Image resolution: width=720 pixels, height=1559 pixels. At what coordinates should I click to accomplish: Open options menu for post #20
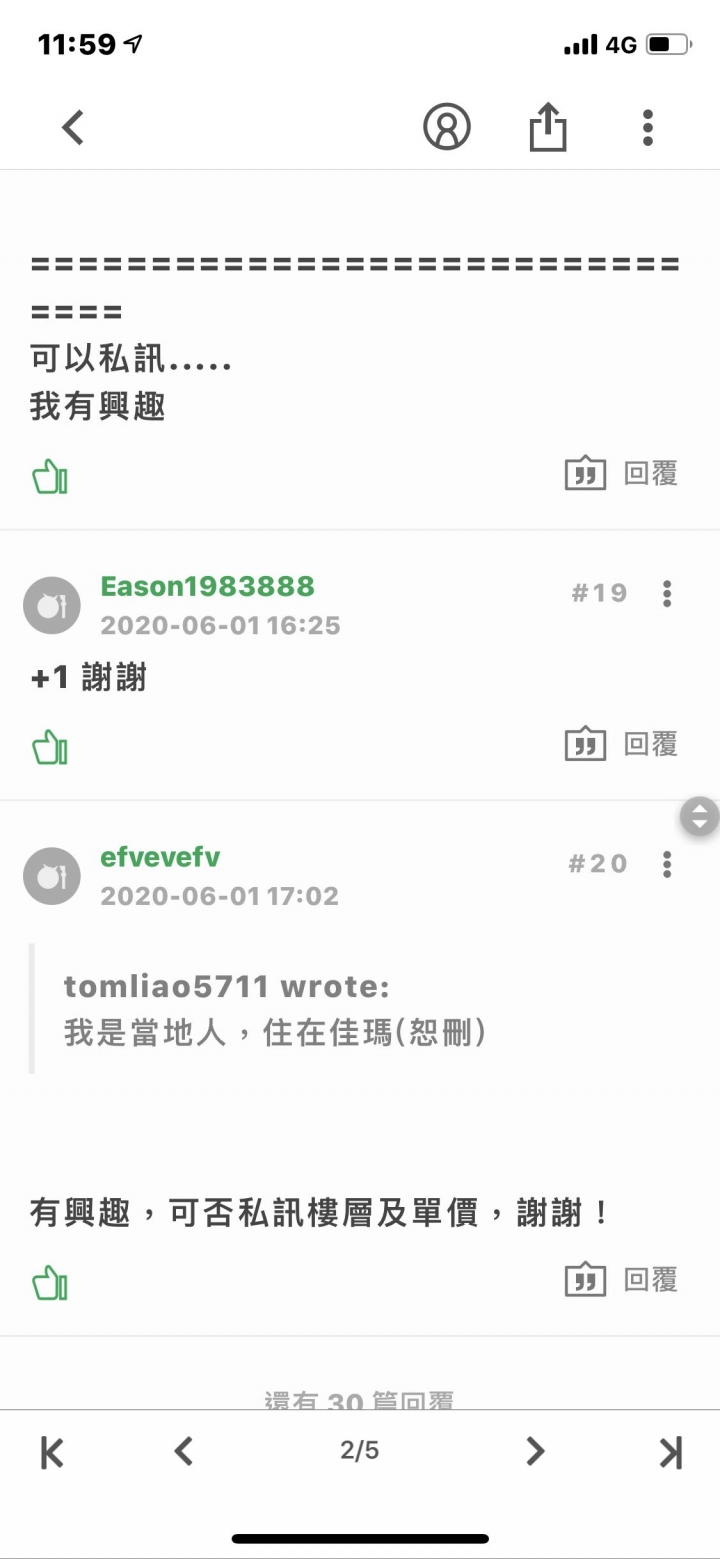pos(666,864)
